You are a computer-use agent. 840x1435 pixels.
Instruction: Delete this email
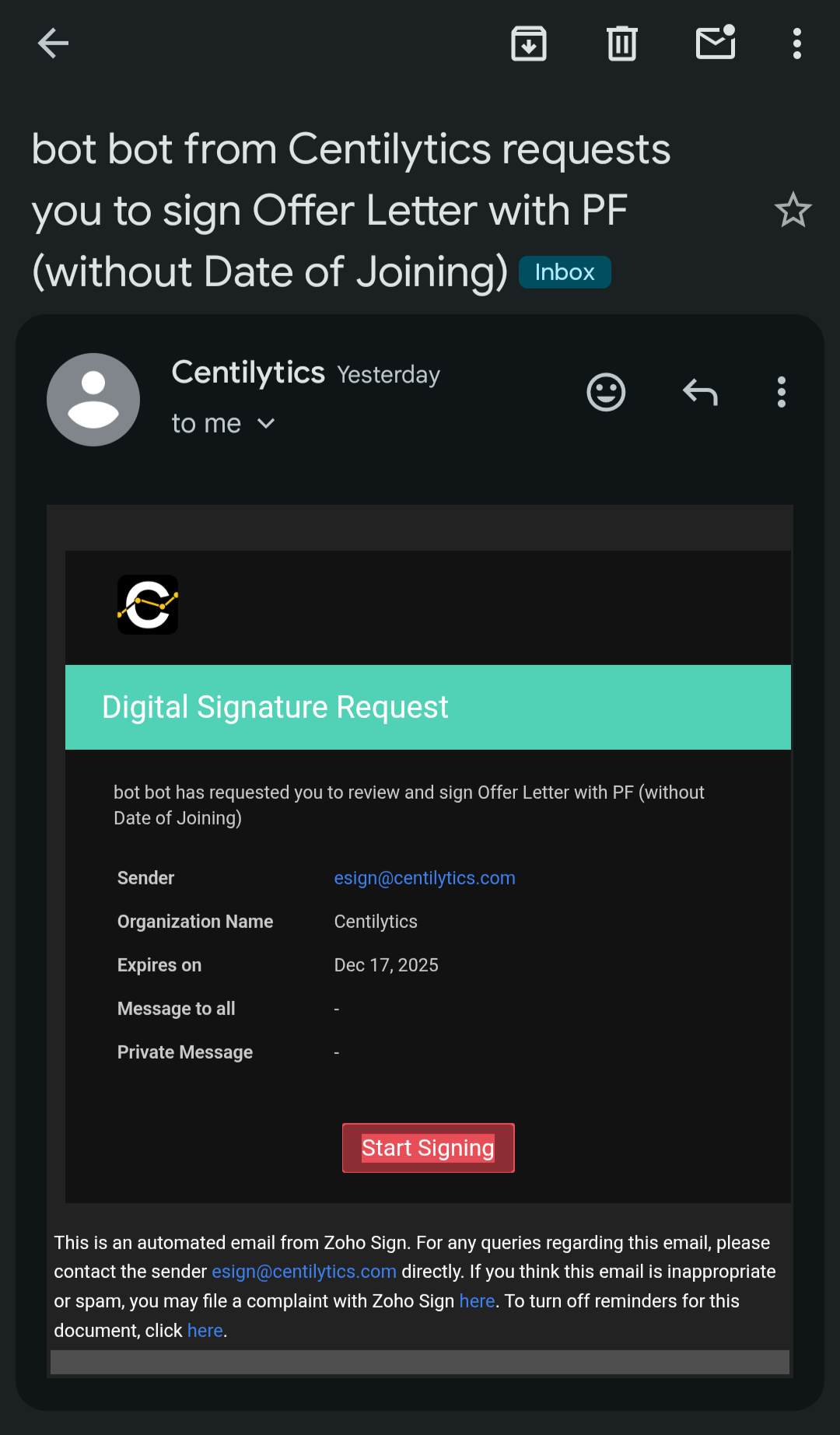tap(621, 43)
